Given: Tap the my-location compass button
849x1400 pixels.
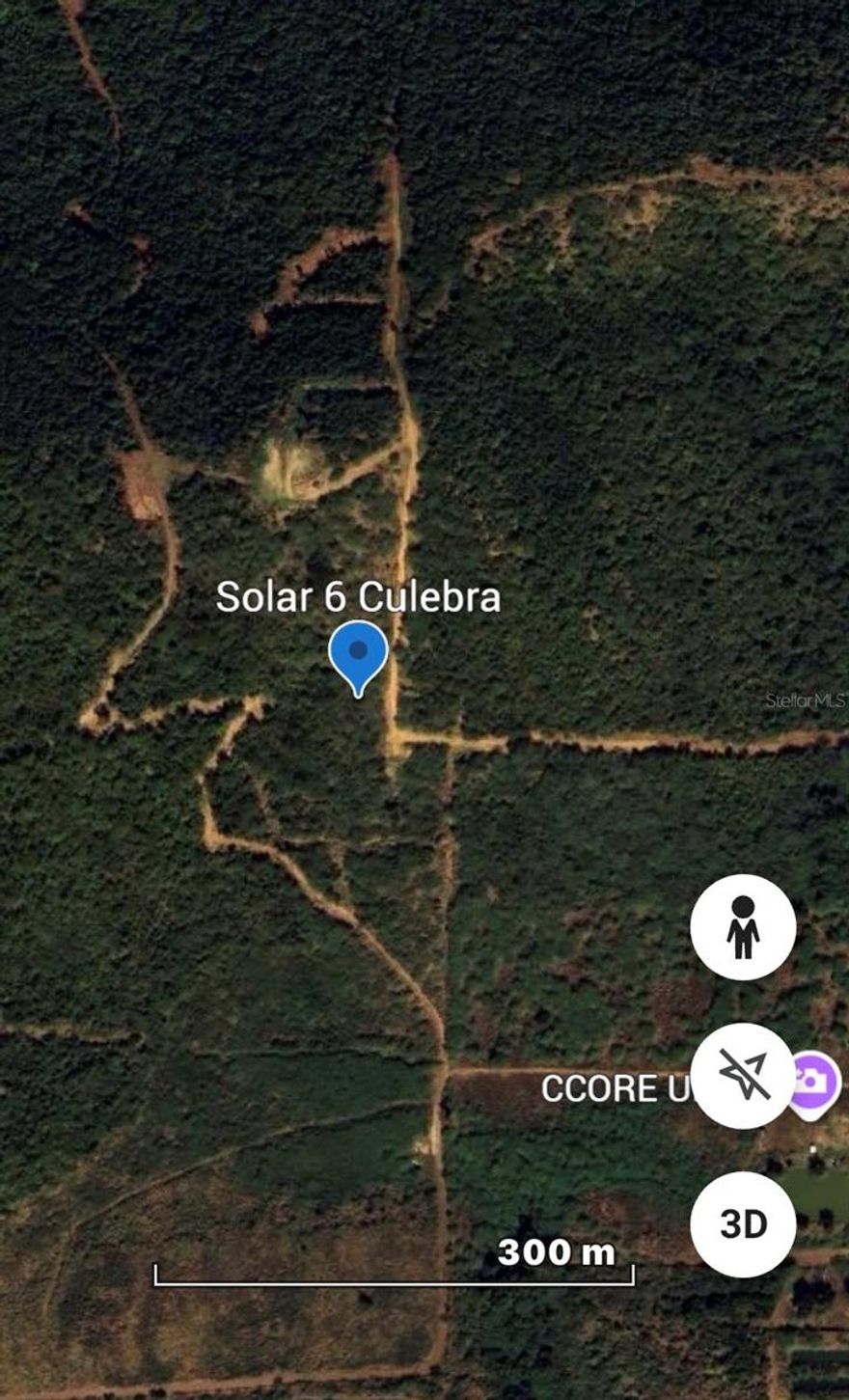Looking at the screenshot, I should (x=743, y=1076).
